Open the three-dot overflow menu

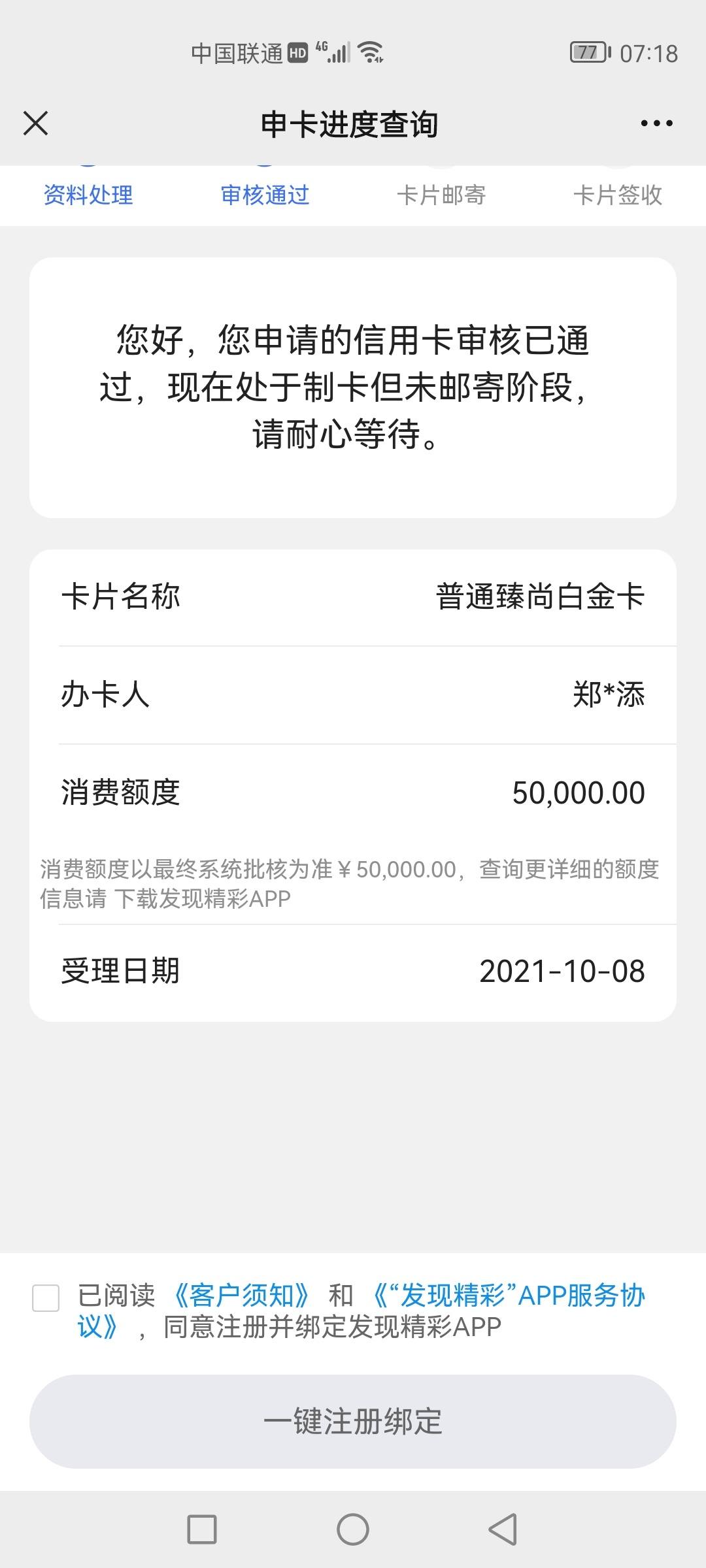(656, 123)
